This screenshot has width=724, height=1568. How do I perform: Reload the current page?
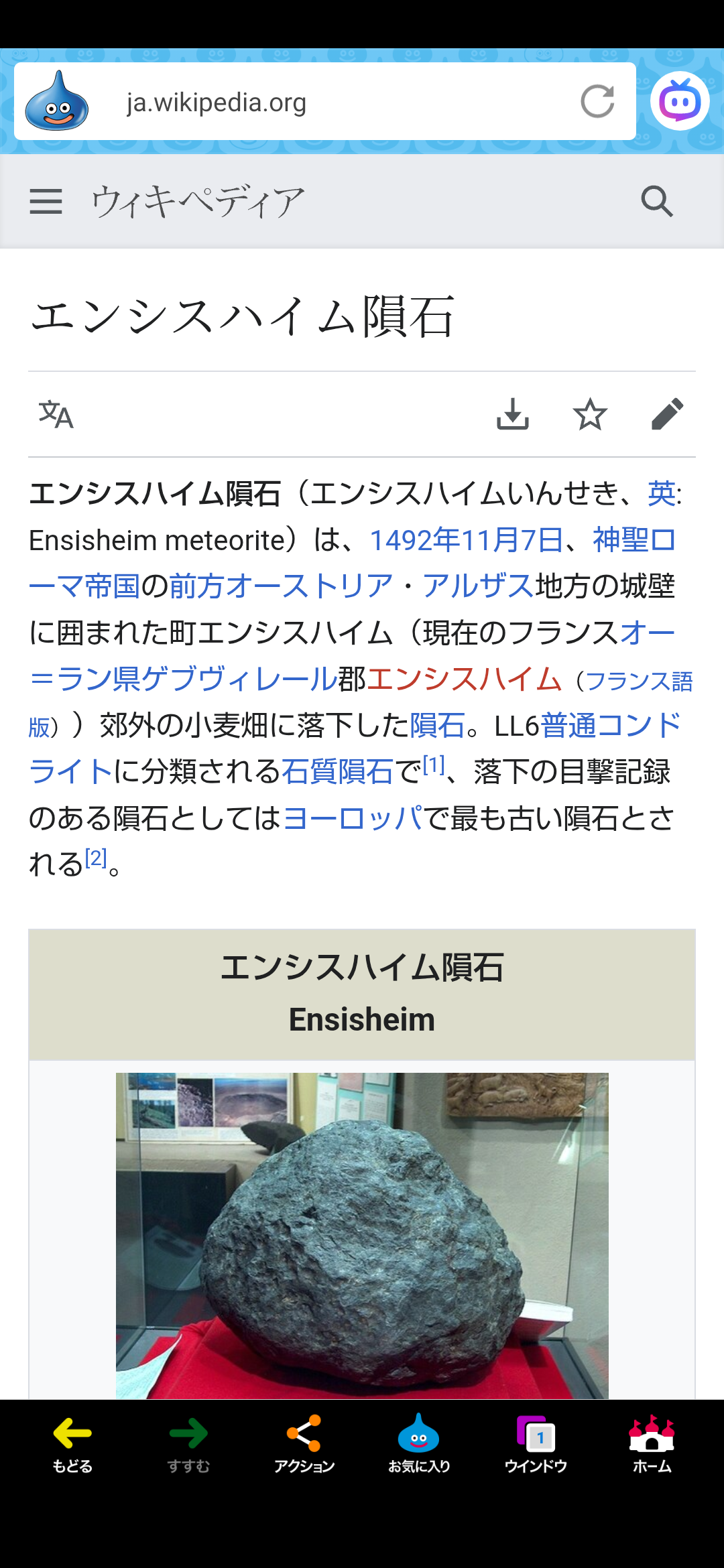coord(597,102)
